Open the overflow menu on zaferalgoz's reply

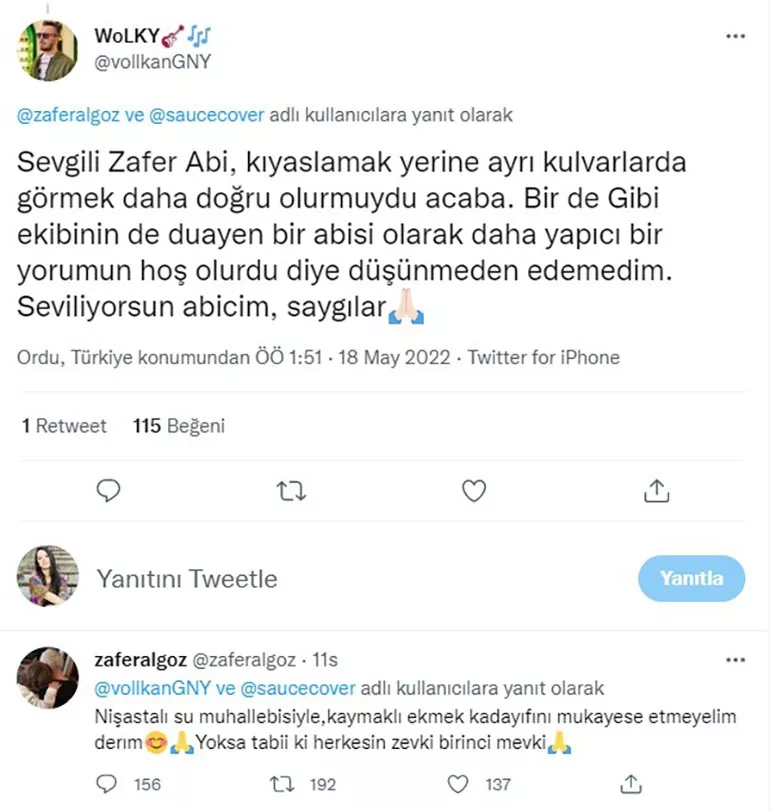735,660
